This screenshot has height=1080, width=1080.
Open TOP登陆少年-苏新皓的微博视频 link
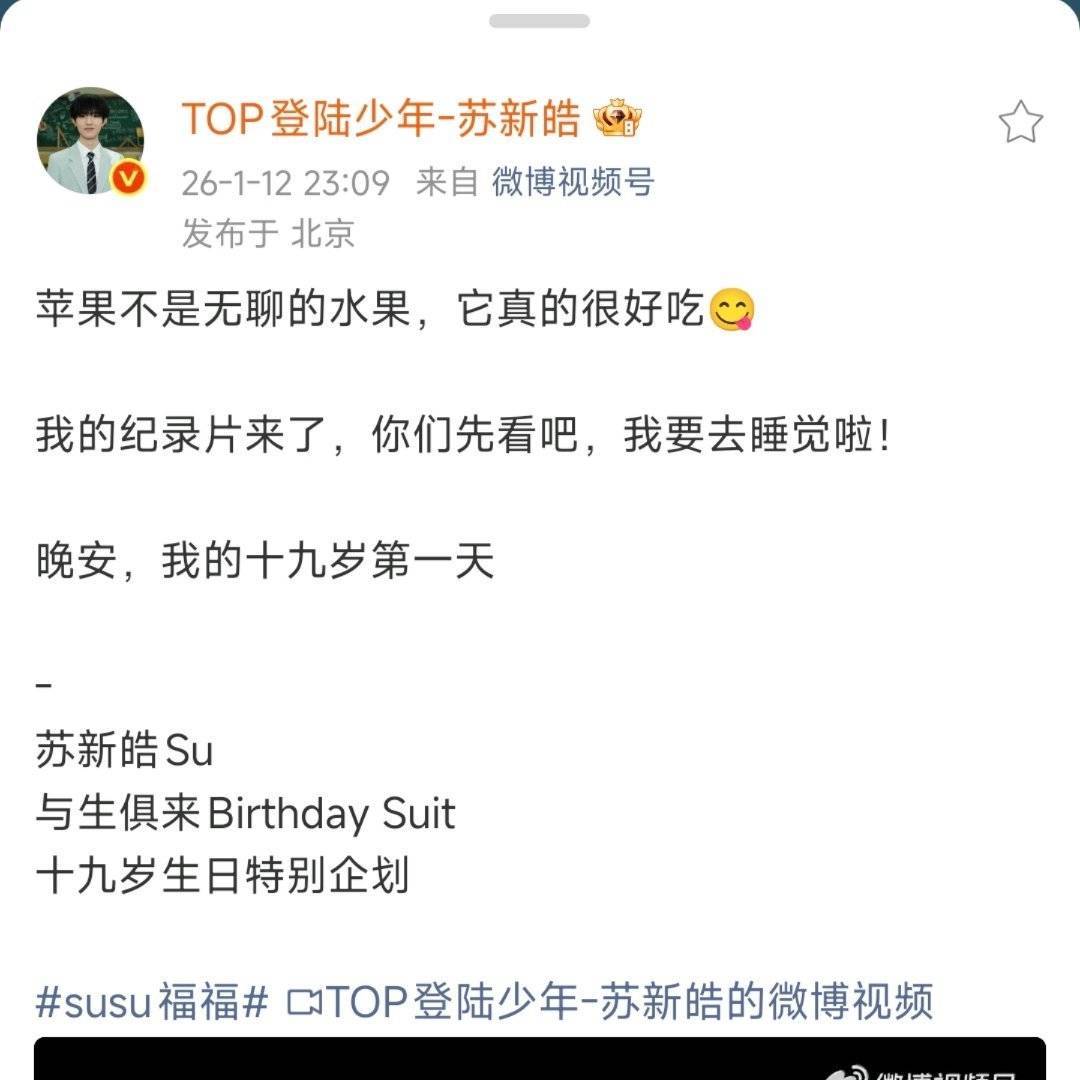click(x=610, y=1001)
